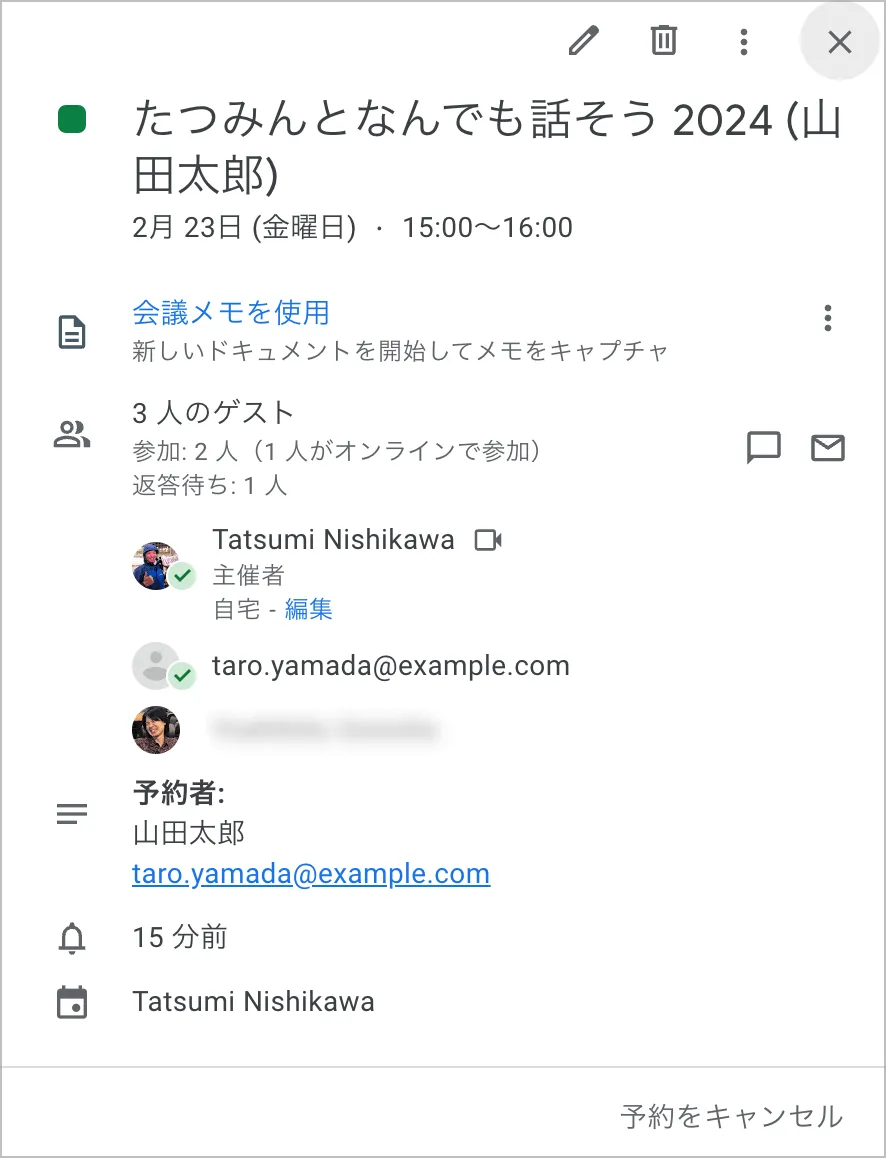Screen dimensions: 886x1158
Task: Open the event options overflow menu
Action: [x=743, y=41]
